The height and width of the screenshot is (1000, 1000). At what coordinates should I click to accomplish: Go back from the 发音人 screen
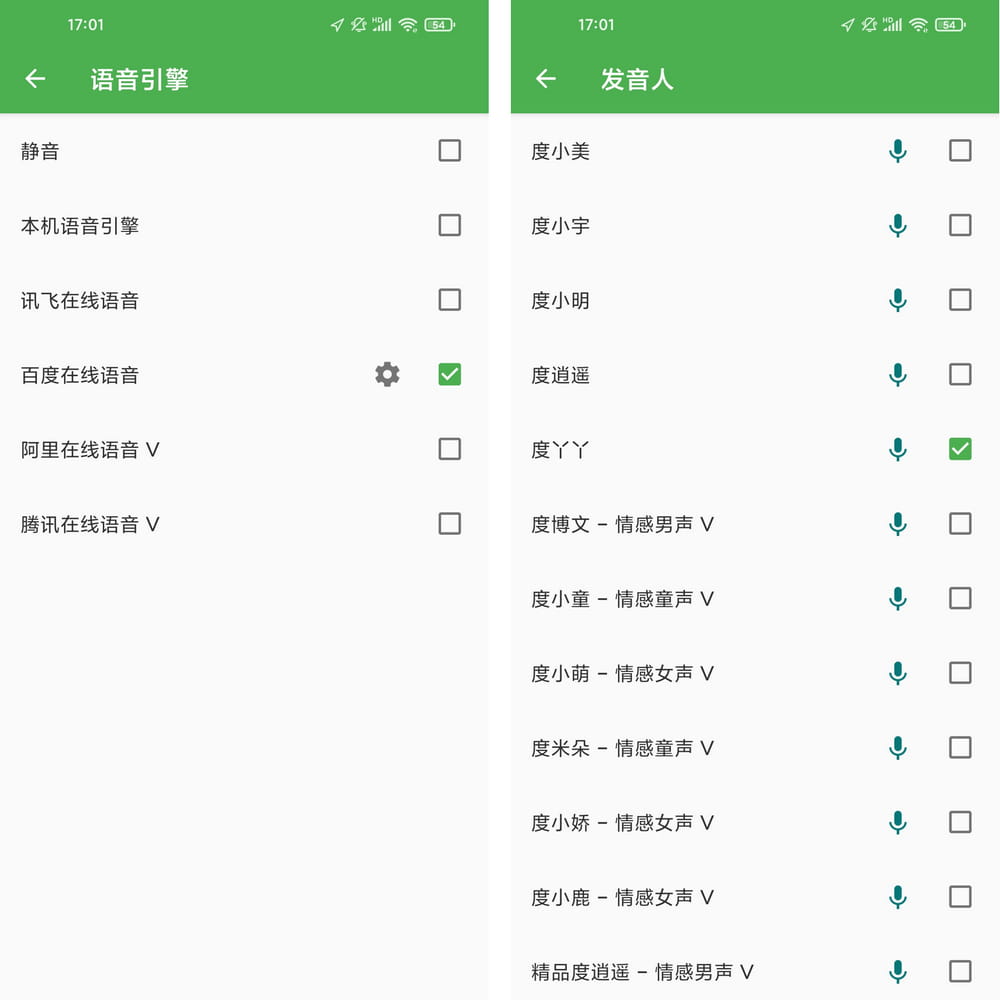click(545, 79)
